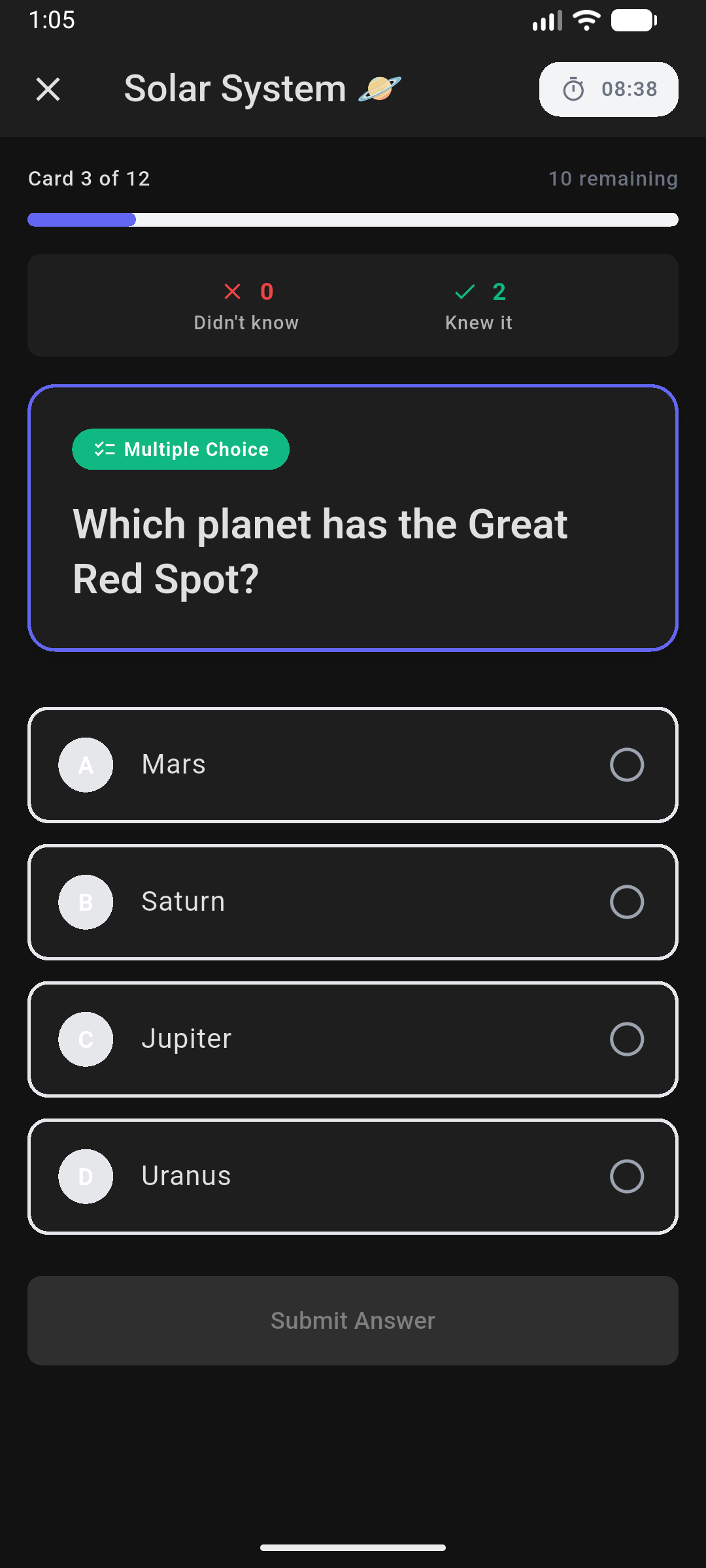Click the red X Didn't know icon
This screenshot has height=1568, width=706.
pyautogui.click(x=232, y=292)
